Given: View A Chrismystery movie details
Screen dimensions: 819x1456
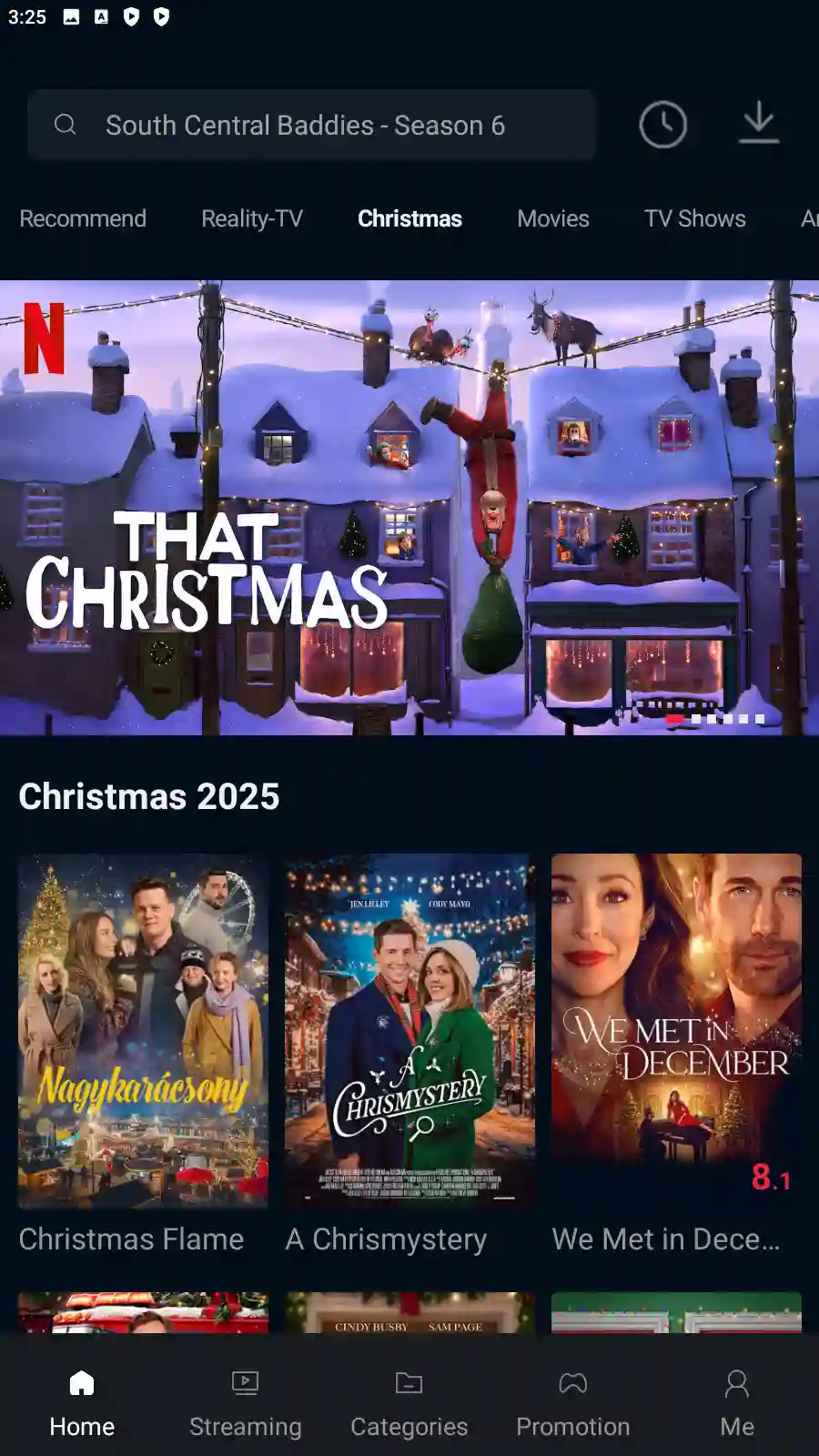Looking at the screenshot, I should [409, 1031].
